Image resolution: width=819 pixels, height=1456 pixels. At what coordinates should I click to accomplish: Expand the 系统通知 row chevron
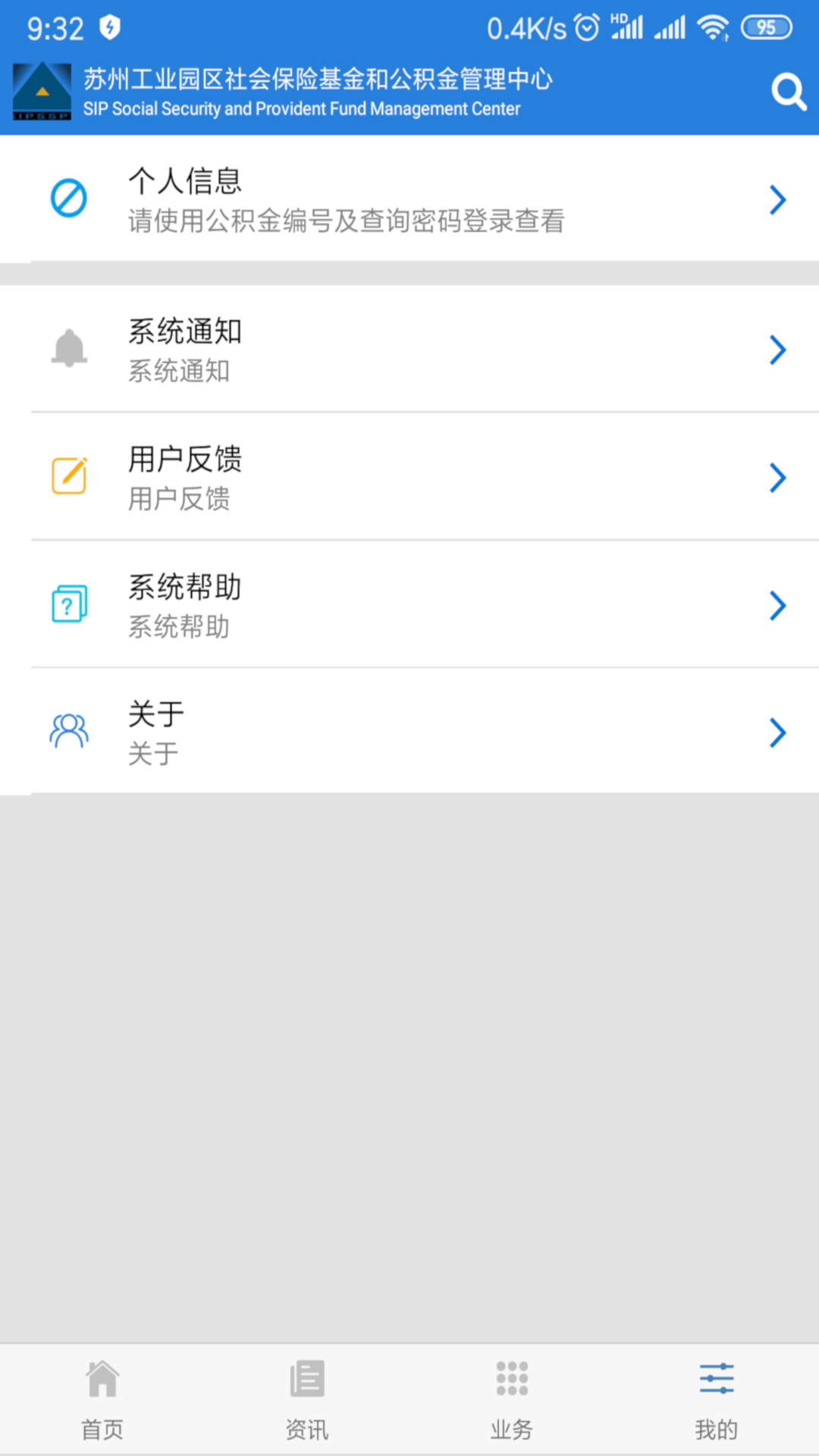pos(778,350)
